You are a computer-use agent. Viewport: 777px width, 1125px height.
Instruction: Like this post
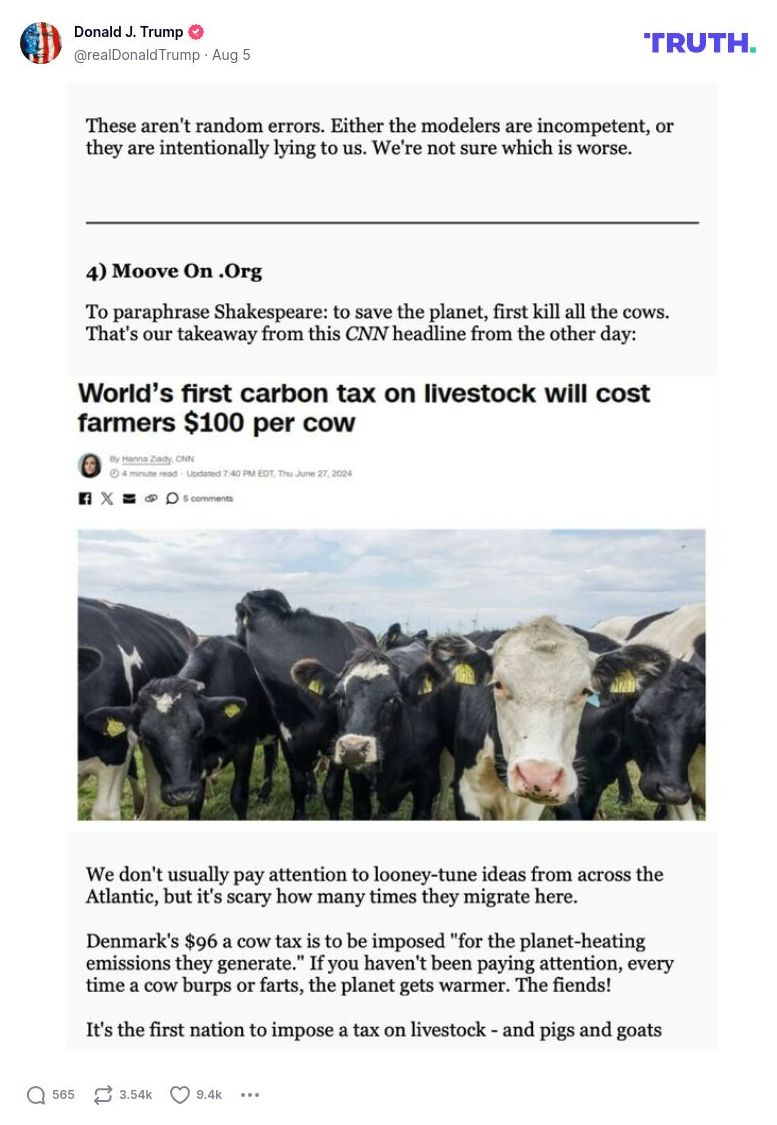click(x=180, y=1095)
